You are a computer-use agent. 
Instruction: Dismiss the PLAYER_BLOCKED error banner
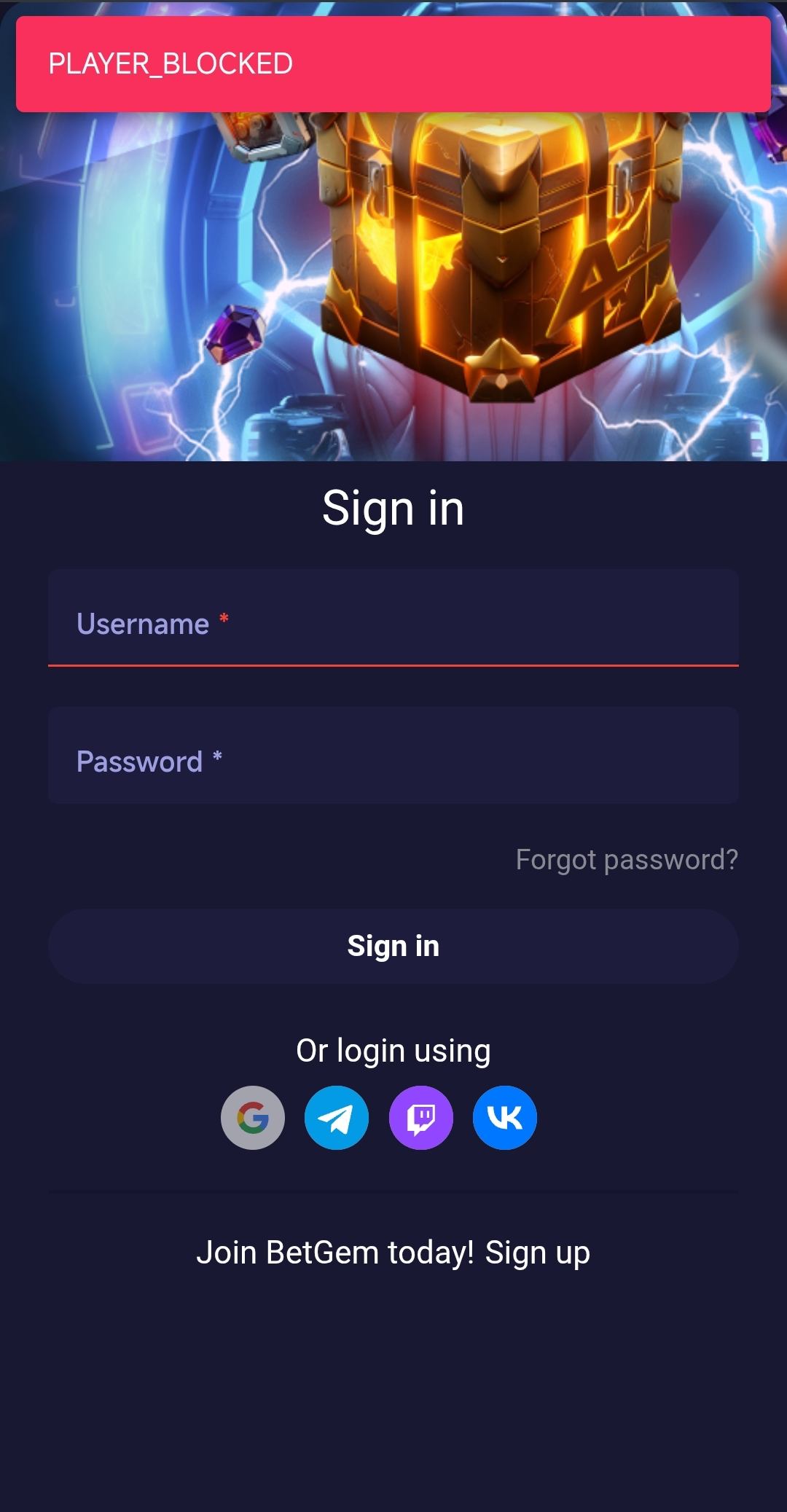click(x=393, y=64)
